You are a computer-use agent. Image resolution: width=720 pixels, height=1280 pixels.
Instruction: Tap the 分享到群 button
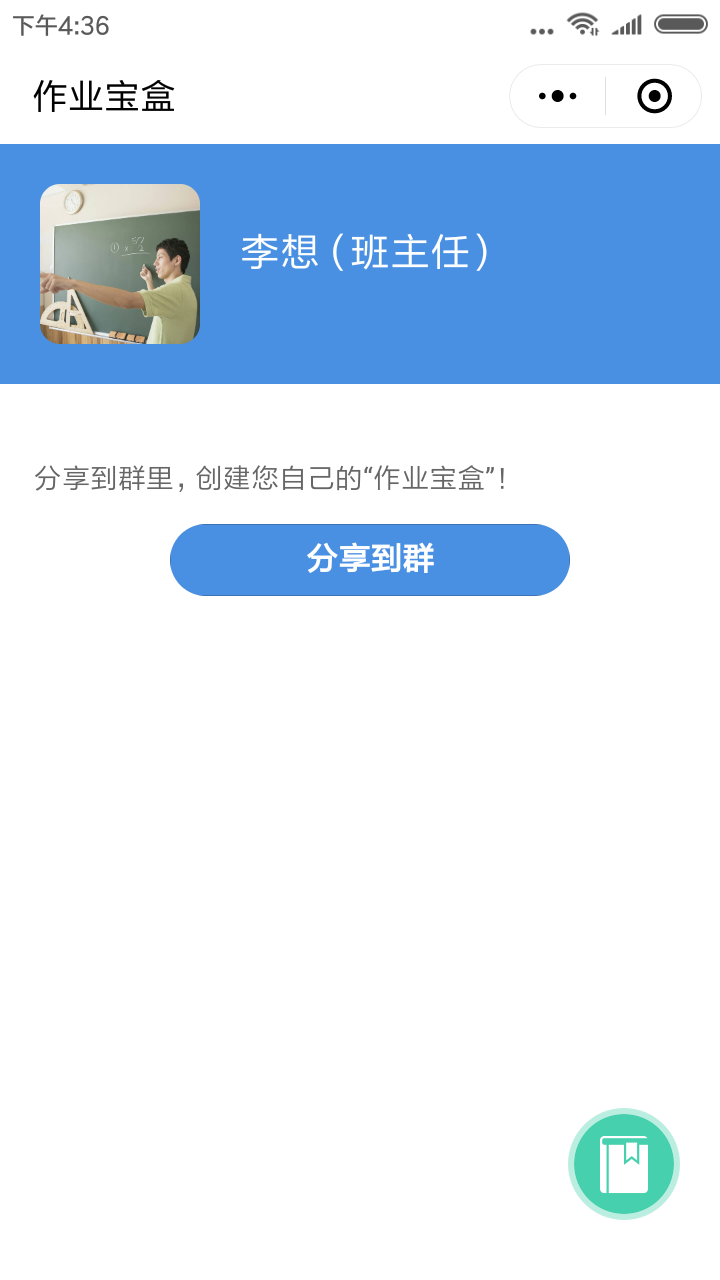(x=370, y=560)
